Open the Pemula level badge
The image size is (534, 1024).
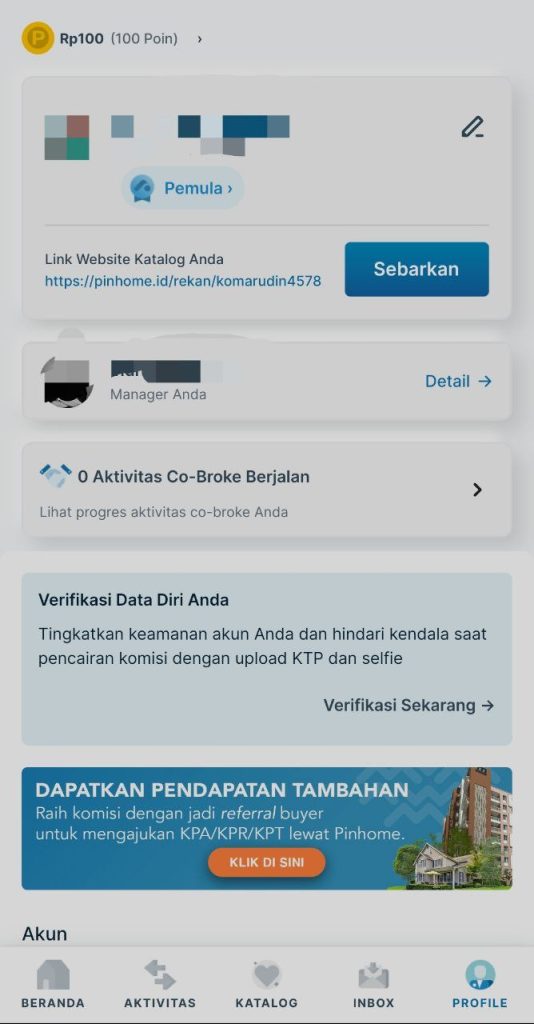183,188
